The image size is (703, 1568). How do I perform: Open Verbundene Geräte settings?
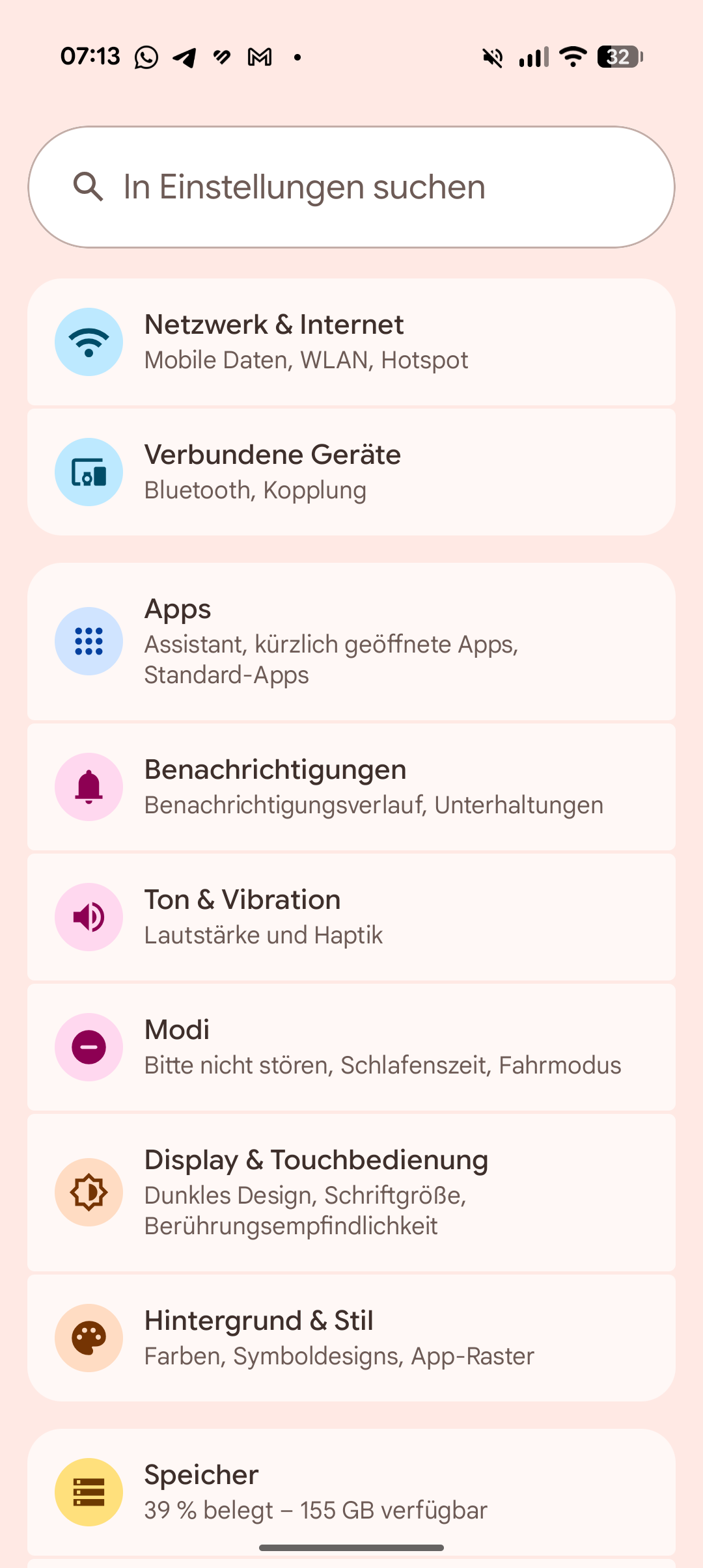(351, 472)
